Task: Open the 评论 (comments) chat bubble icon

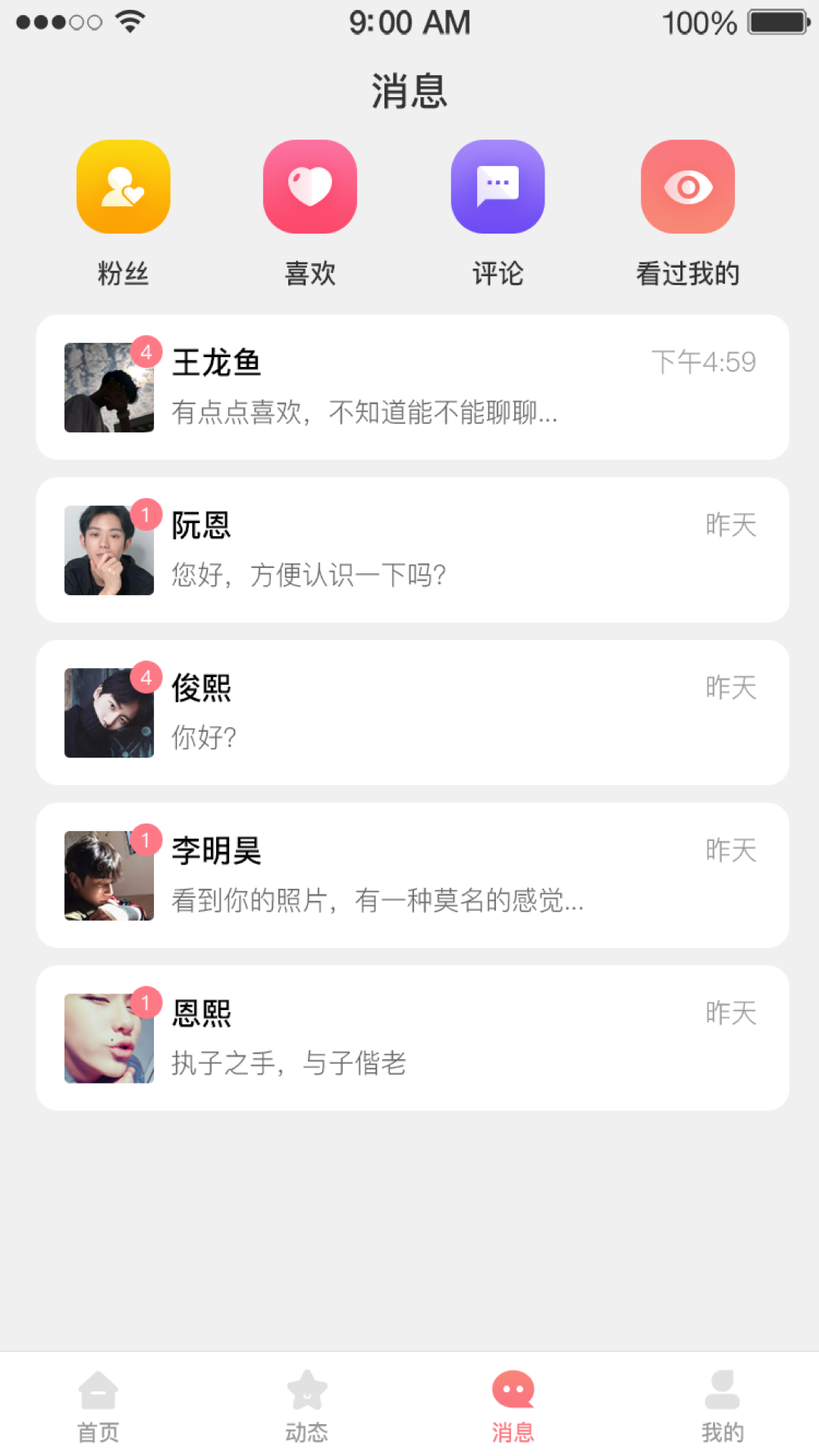Action: (497, 187)
